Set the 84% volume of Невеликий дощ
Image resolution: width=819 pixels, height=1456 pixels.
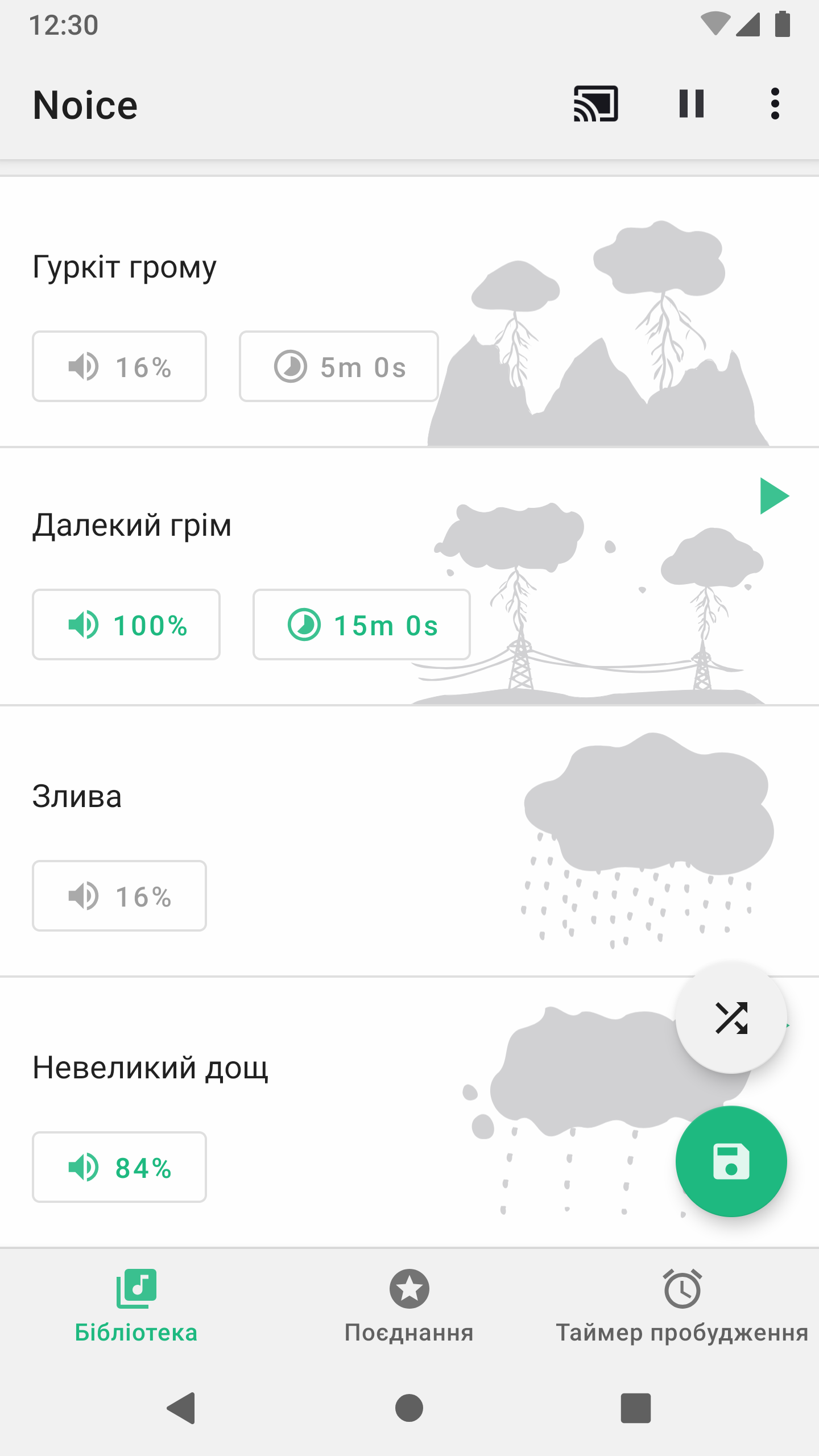coord(119,1167)
